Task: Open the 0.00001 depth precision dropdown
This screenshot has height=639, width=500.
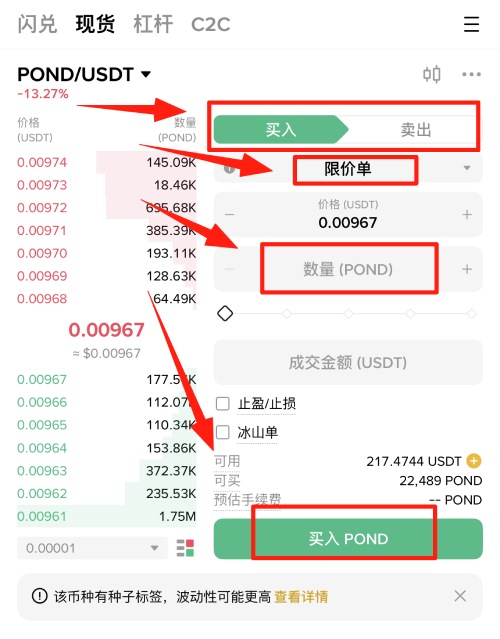Action: 92,548
